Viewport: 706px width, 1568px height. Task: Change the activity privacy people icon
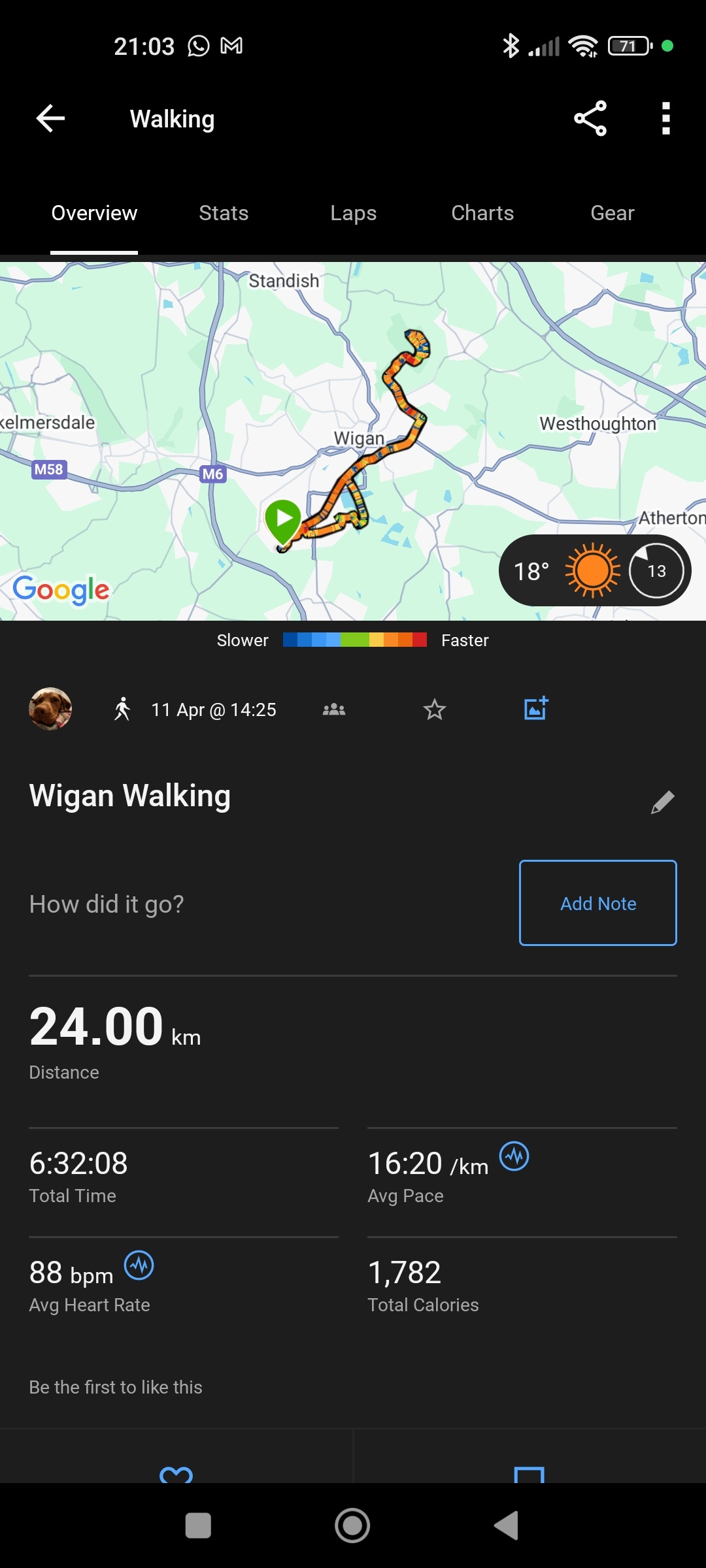pos(334,710)
